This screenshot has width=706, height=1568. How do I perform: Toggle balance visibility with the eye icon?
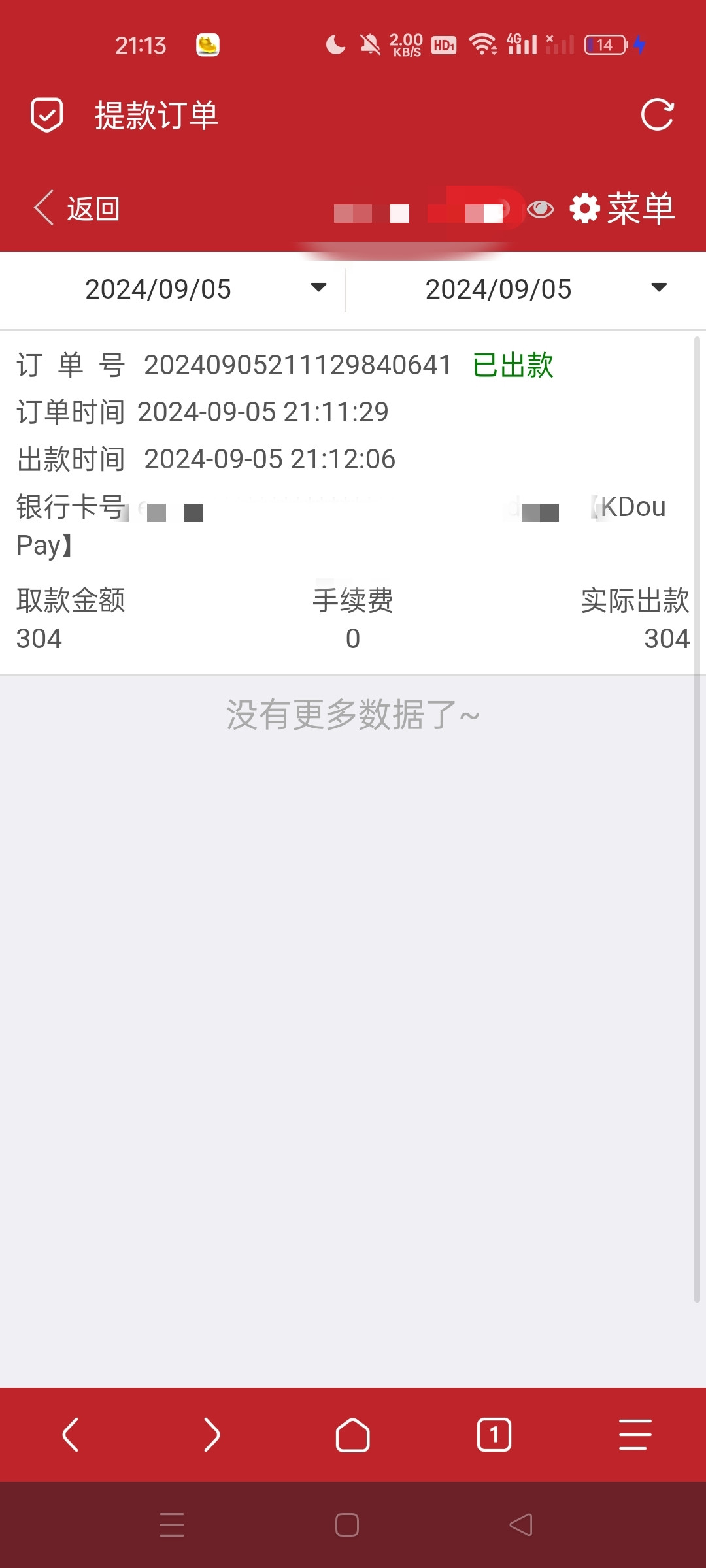[x=540, y=209]
